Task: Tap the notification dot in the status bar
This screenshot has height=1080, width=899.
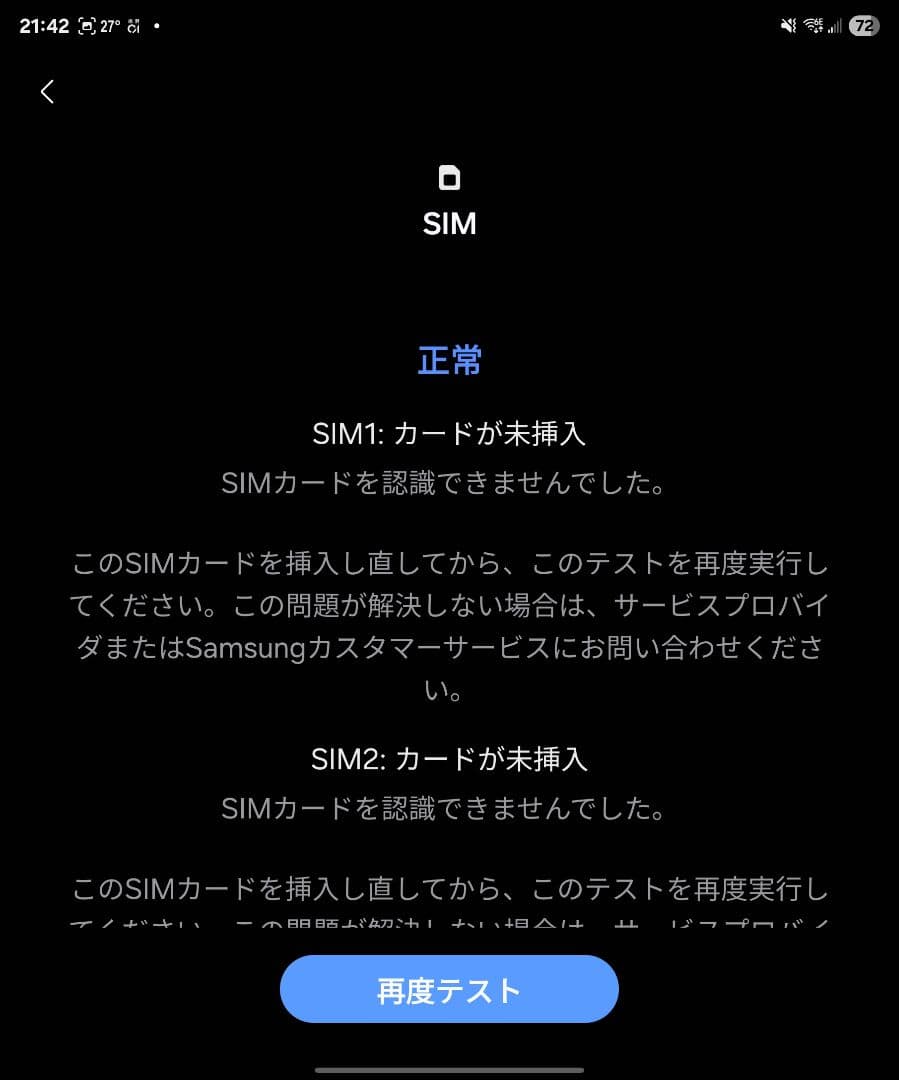Action: pos(157,24)
